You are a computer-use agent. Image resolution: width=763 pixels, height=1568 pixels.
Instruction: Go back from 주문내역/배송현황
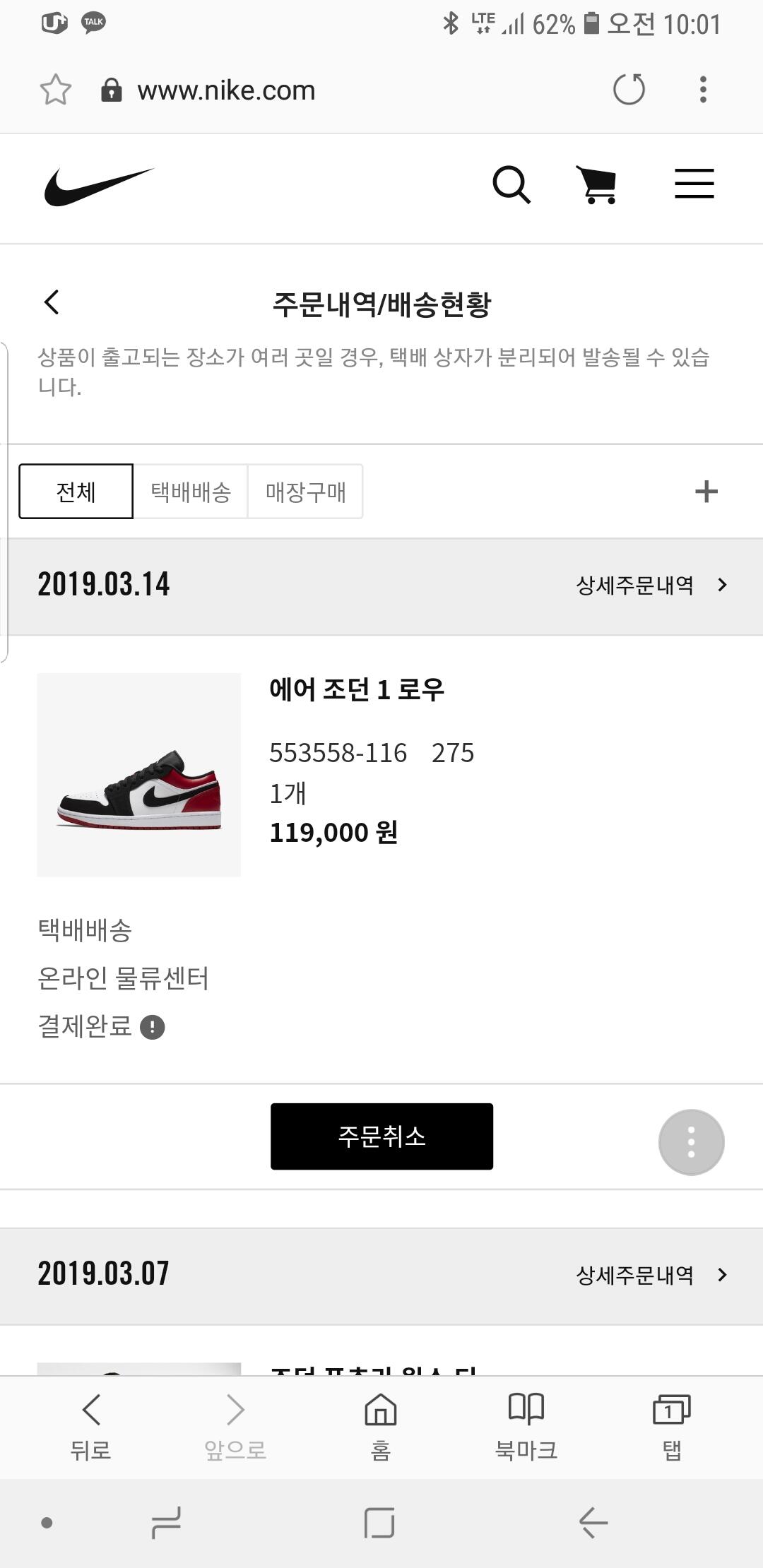click(52, 302)
